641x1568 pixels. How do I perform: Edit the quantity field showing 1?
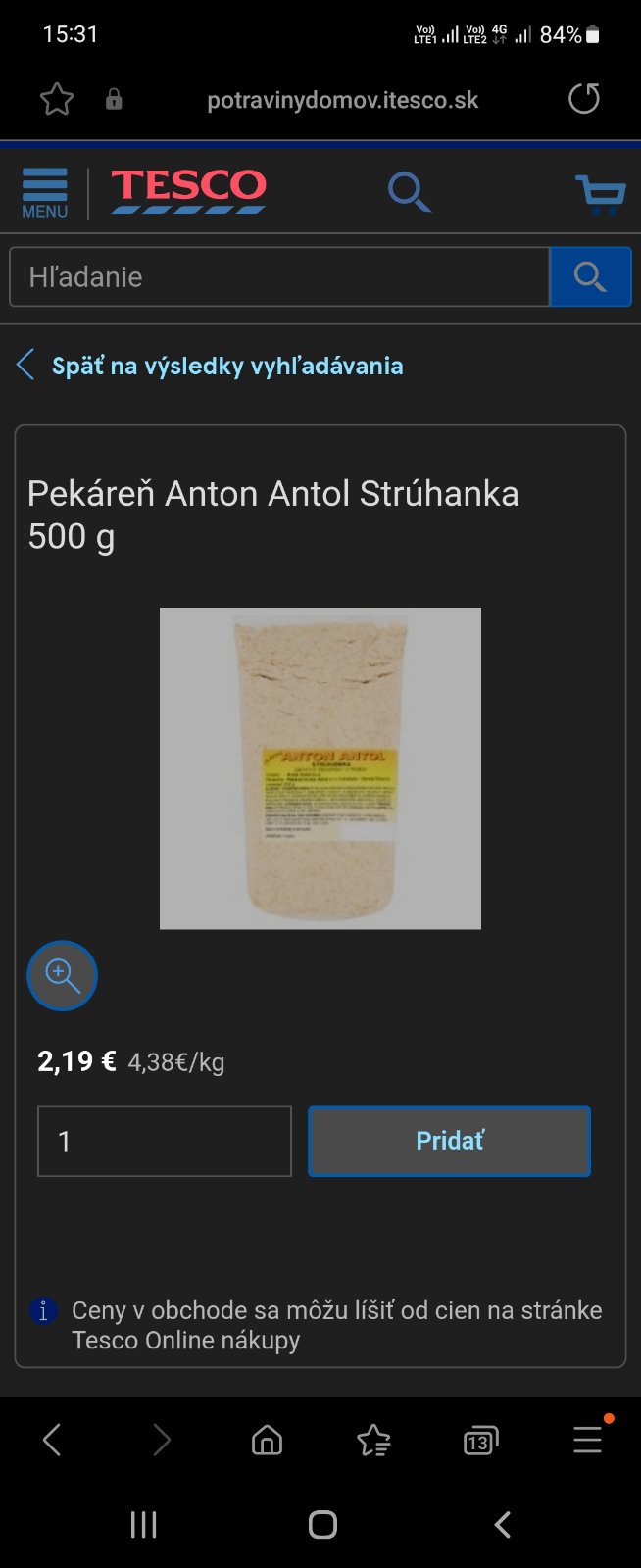(165, 1141)
